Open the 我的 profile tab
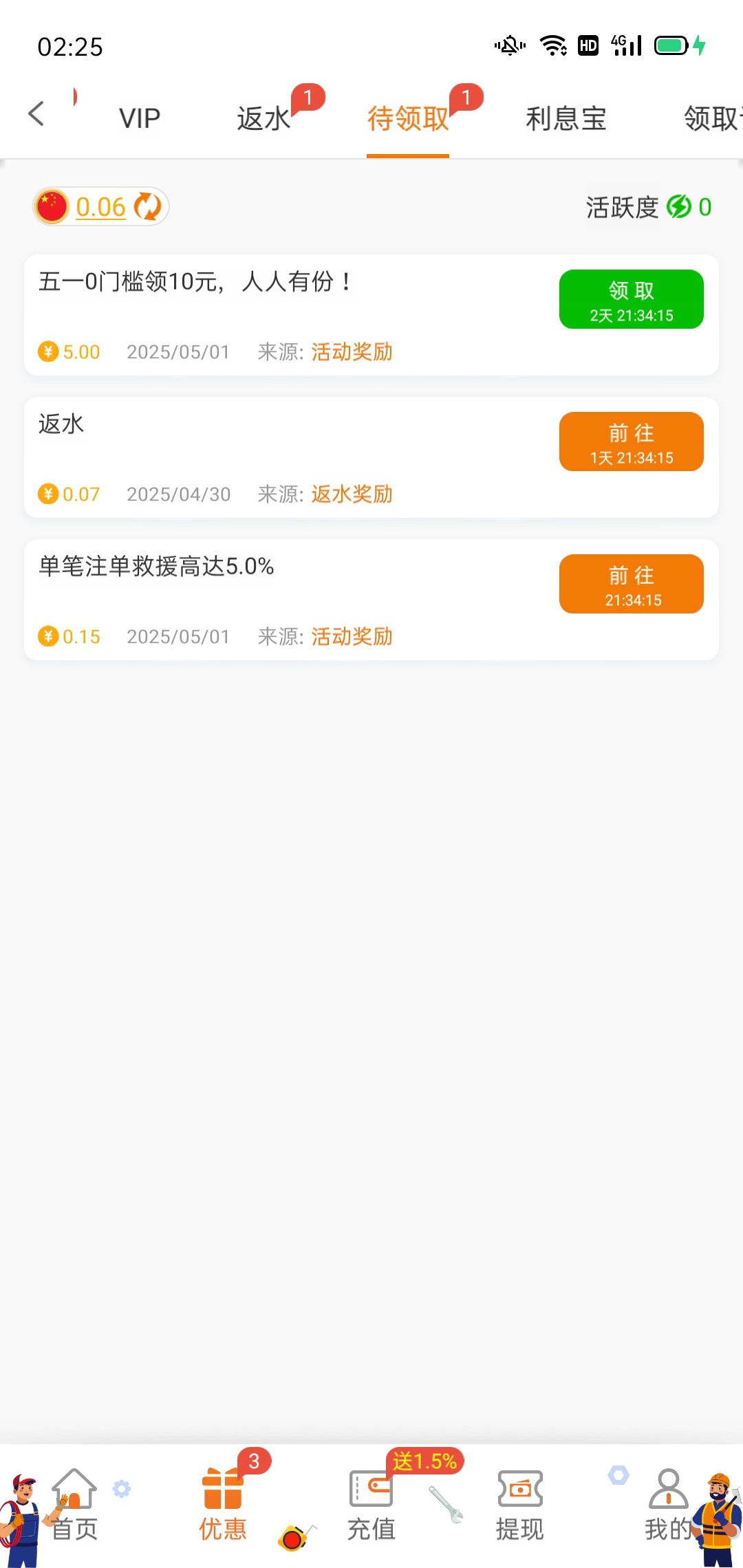This screenshot has width=743, height=1568. coord(668,1505)
